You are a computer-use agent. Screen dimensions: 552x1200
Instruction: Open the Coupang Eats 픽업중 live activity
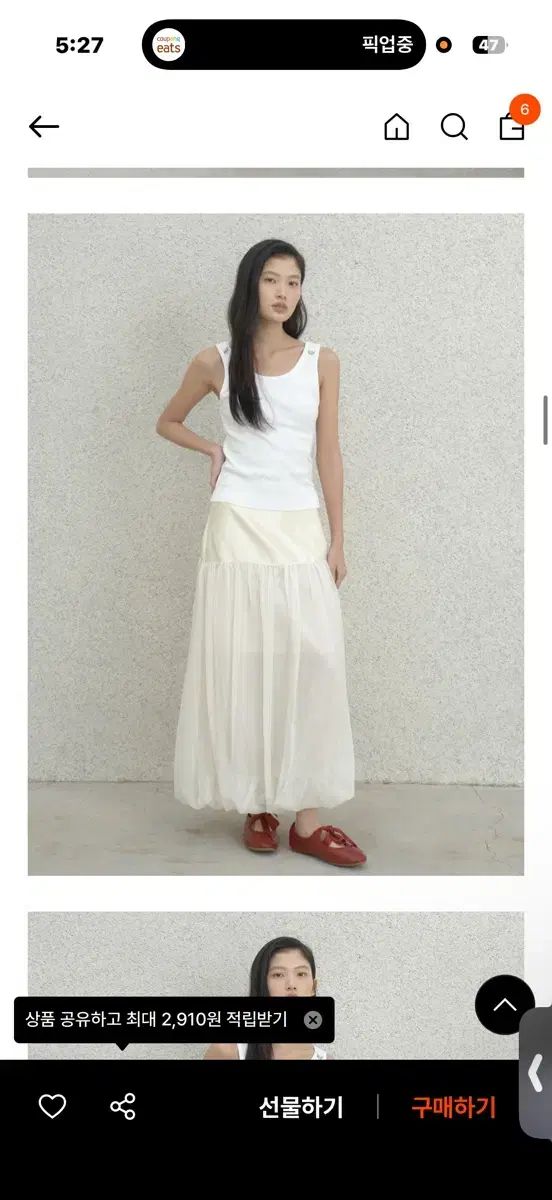[x=284, y=45]
